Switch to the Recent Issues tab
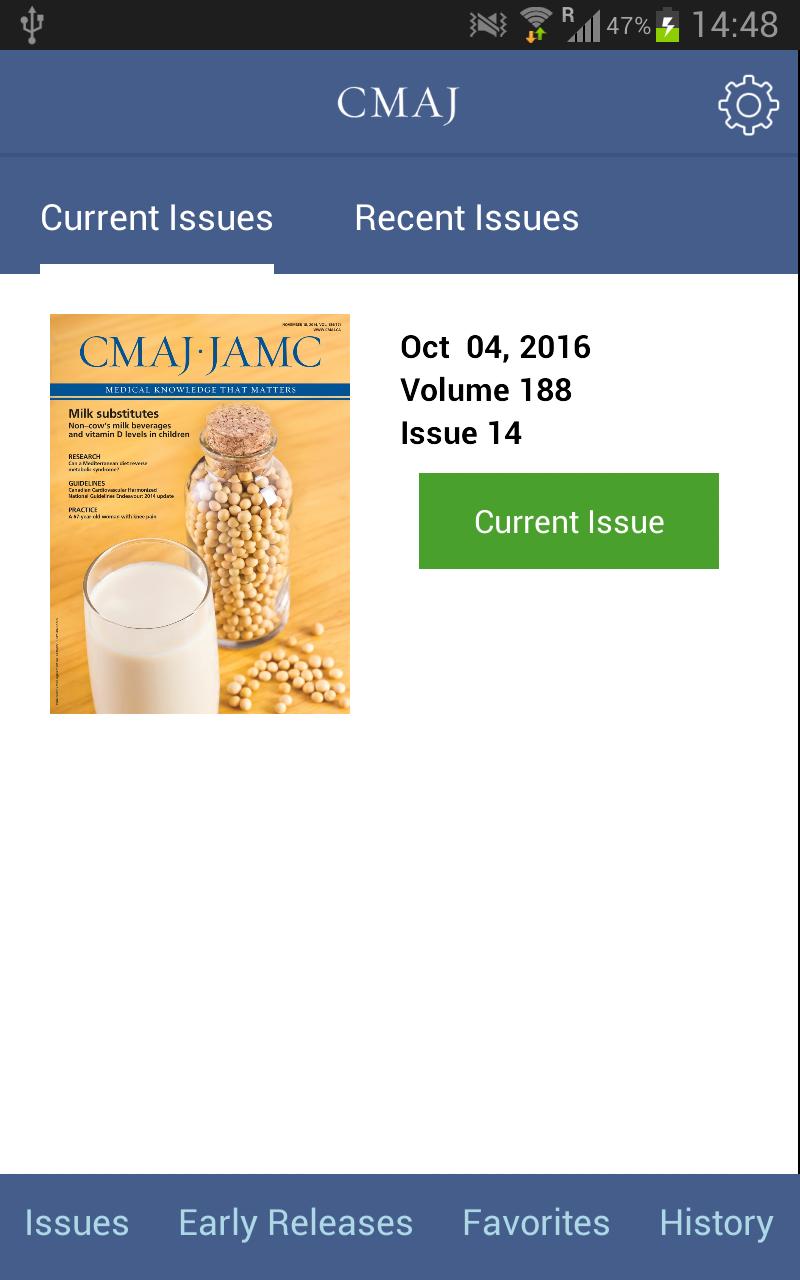 (x=466, y=218)
